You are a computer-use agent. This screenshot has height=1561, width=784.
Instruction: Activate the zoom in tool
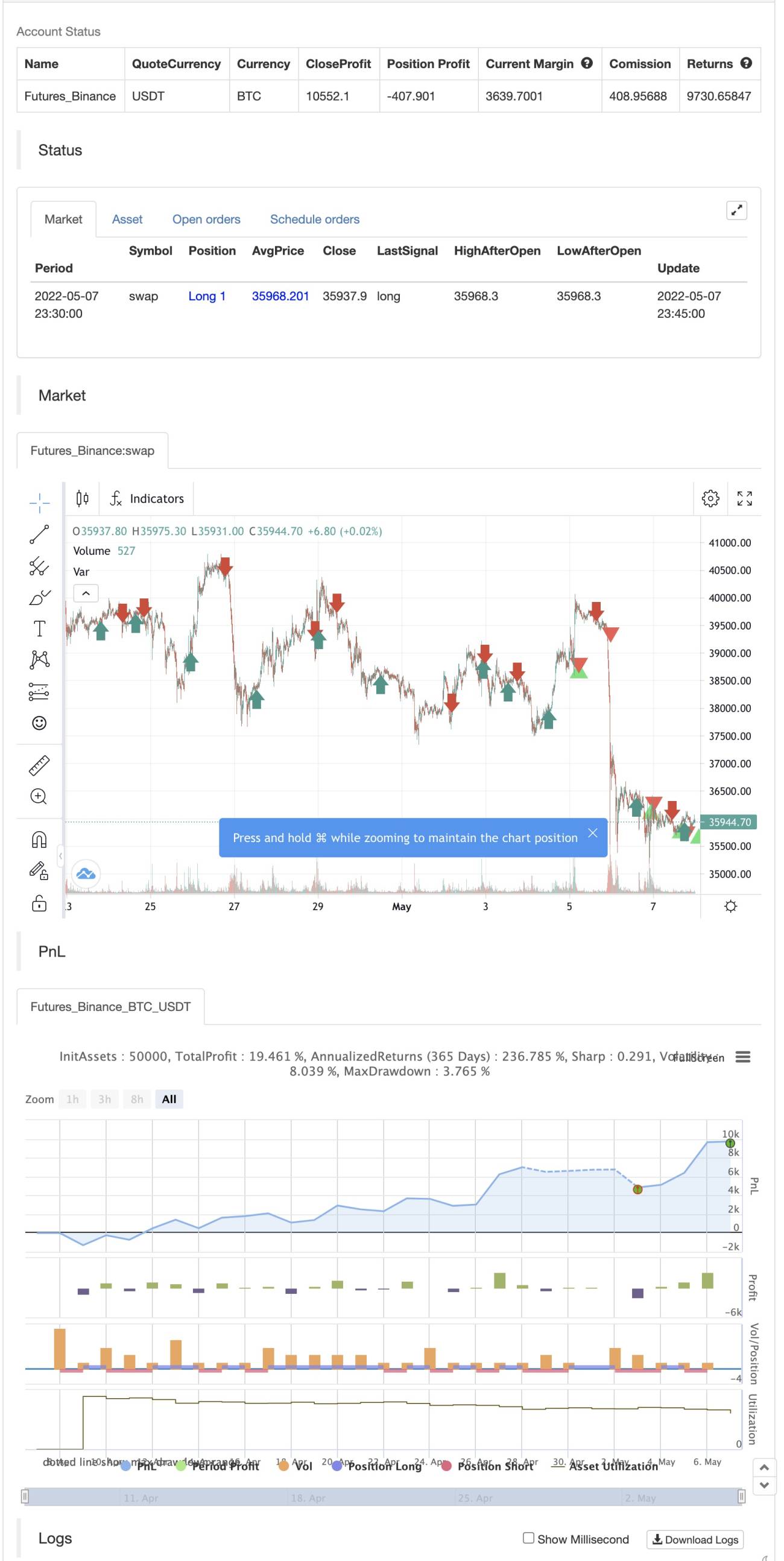[x=39, y=796]
